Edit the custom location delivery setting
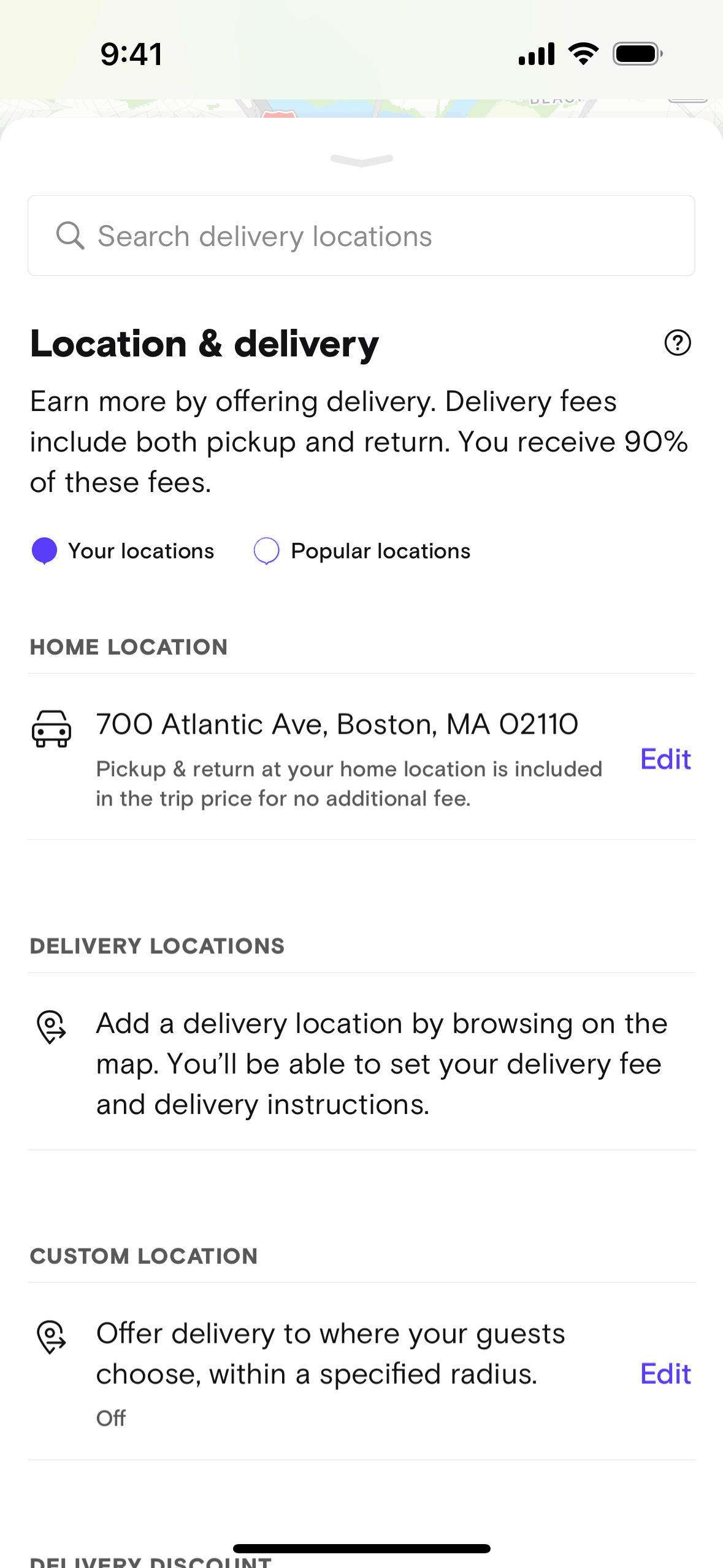Image resolution: width=723 pixels, height=1568 pixels. tap(665, 1374)
